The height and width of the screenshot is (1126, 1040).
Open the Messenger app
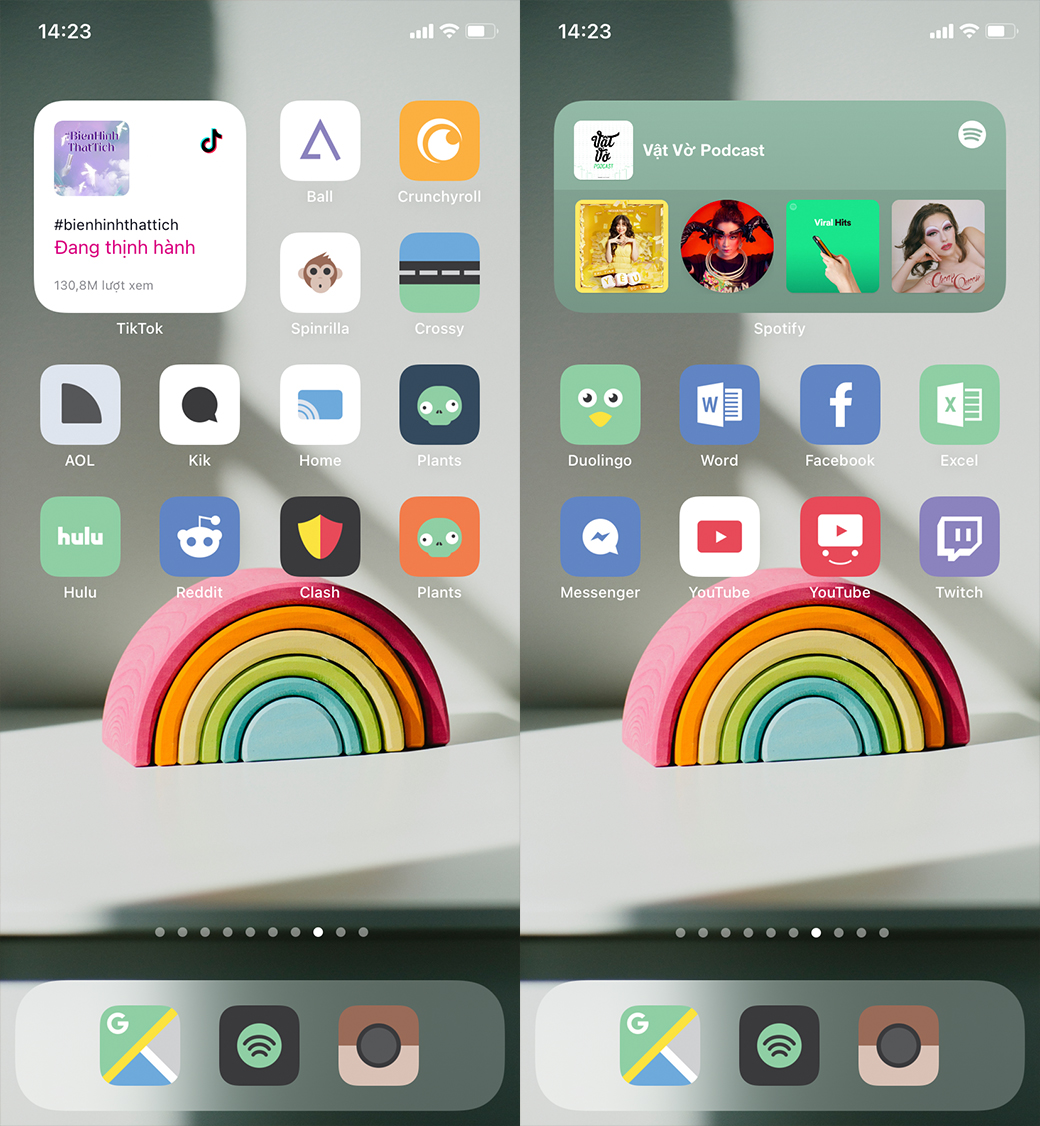(x=600, y=537)
